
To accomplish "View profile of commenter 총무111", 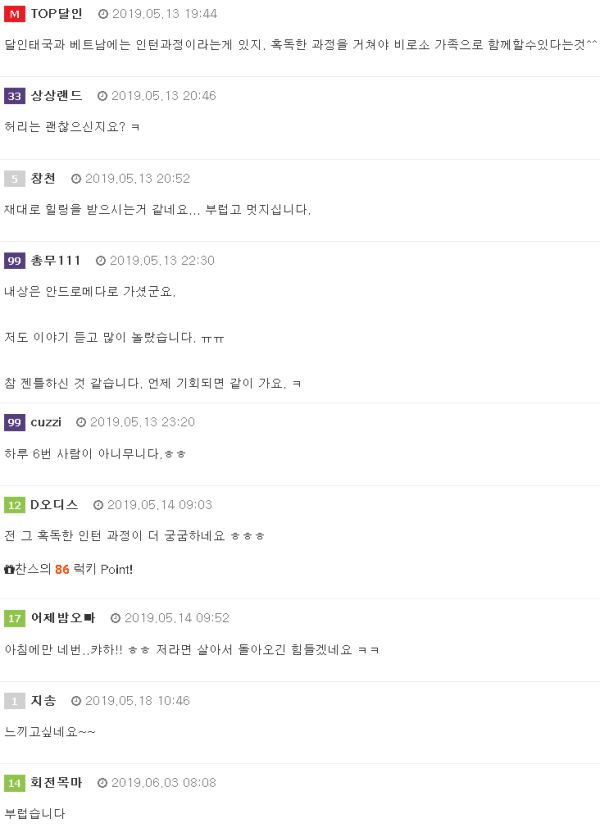I will coord(55,260).
